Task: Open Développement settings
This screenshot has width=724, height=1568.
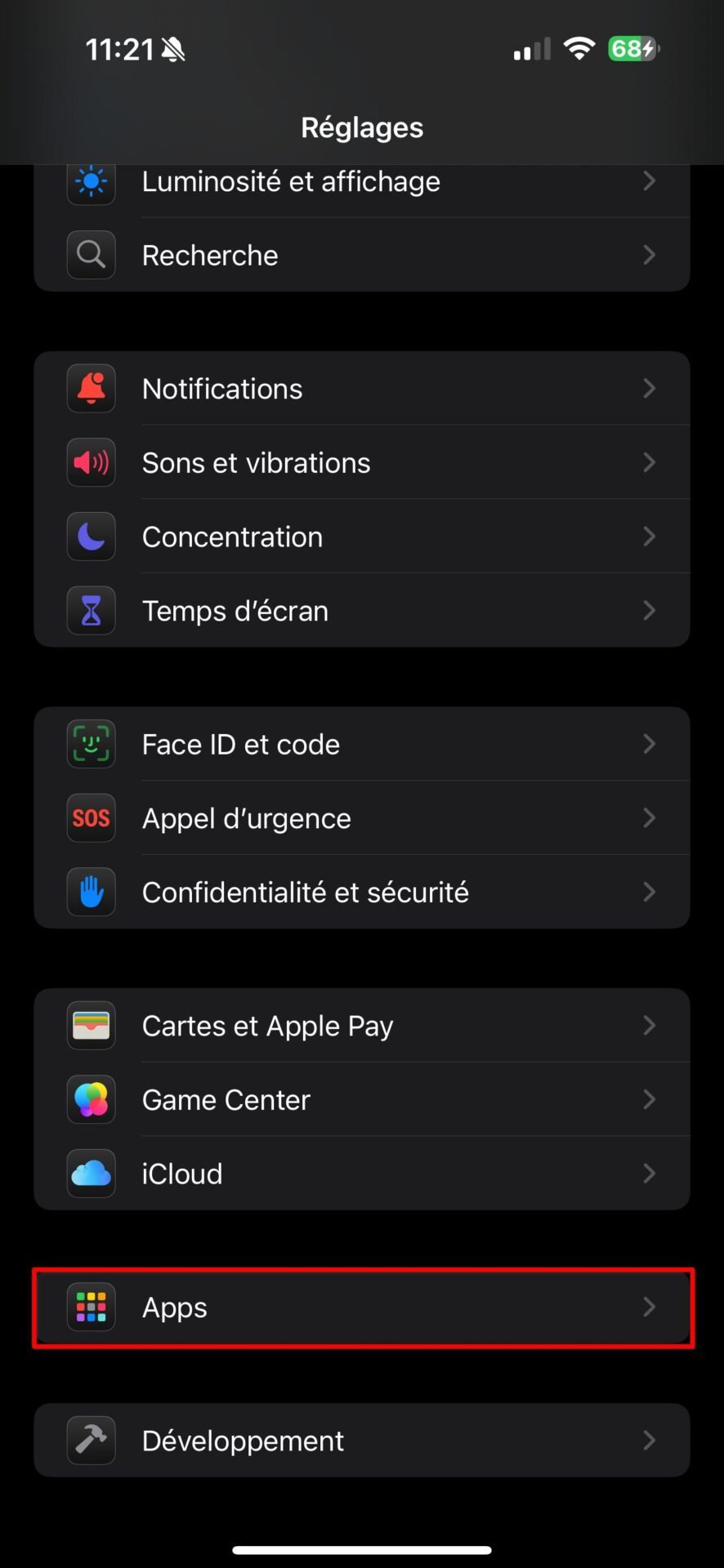Action: (362, 1441)
